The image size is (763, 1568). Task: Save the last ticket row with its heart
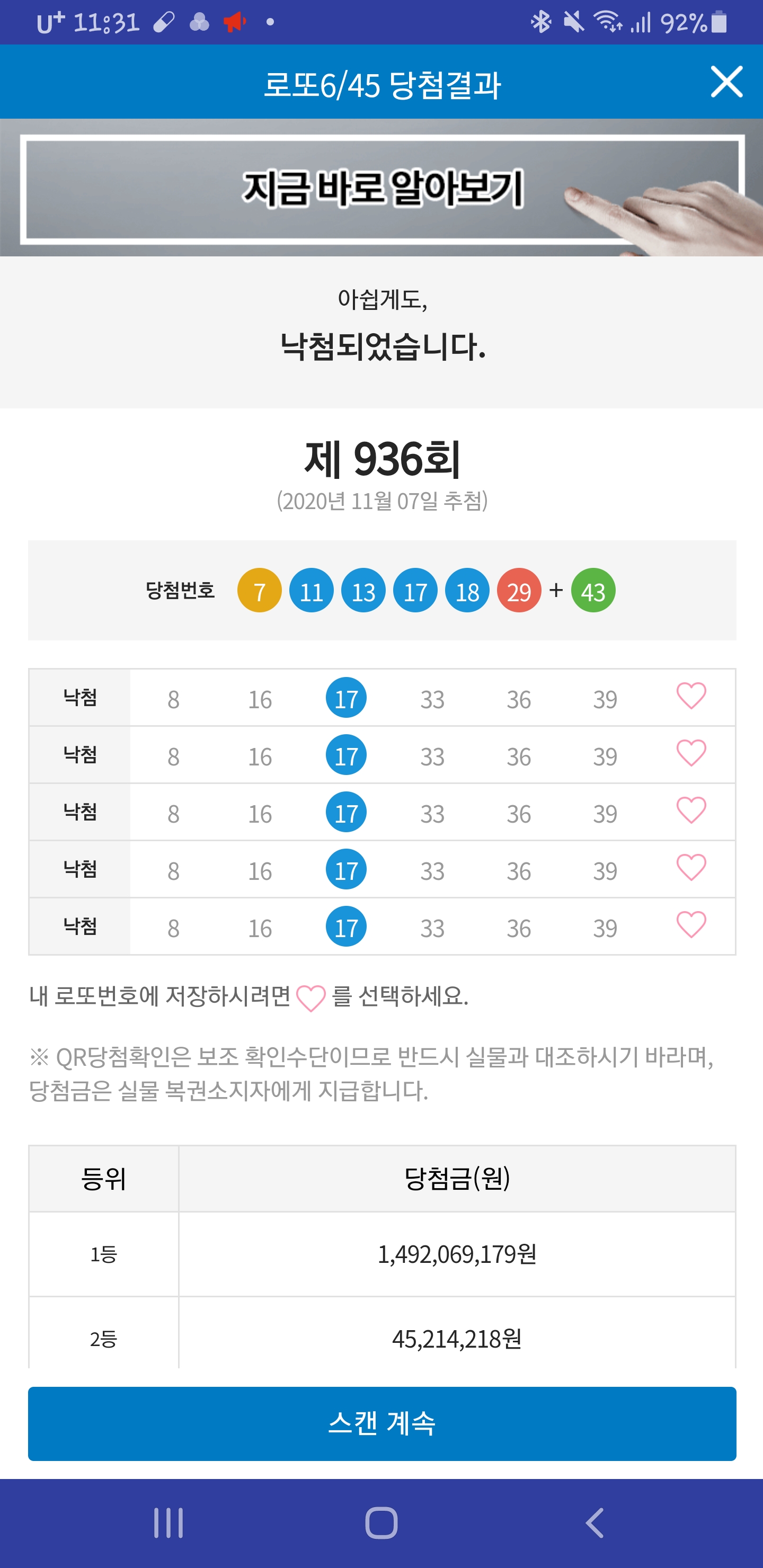point(691,925)
